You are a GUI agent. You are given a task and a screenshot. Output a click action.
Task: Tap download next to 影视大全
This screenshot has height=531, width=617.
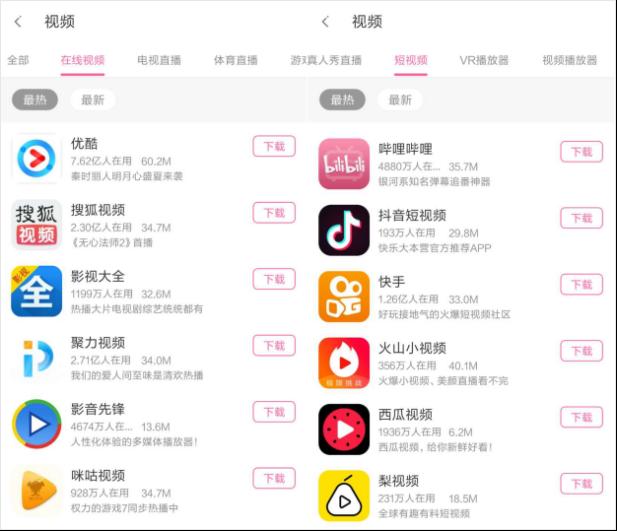click(x=274, y=279)
